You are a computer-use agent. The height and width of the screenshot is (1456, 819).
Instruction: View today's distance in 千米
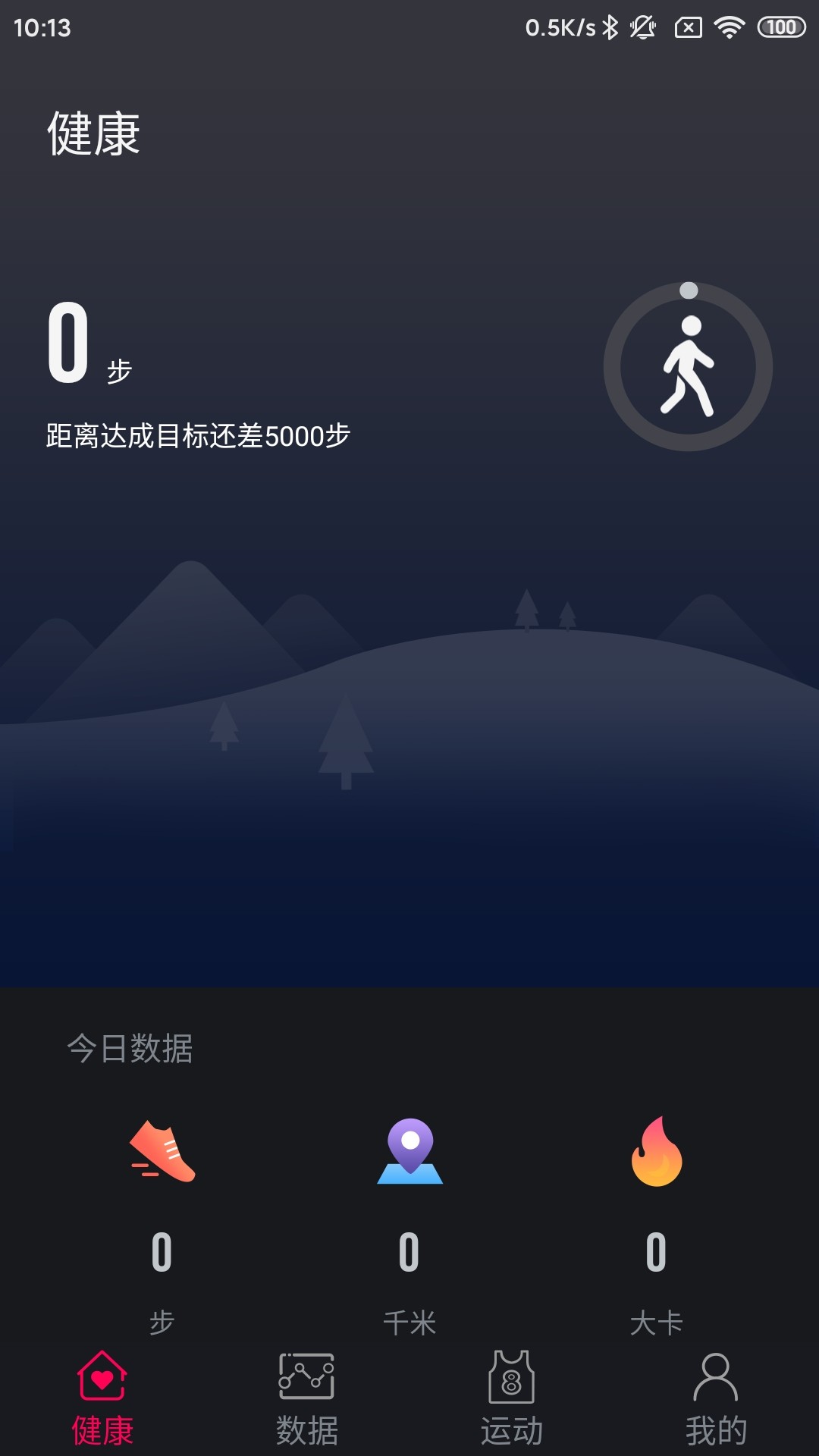[409, 1224]
